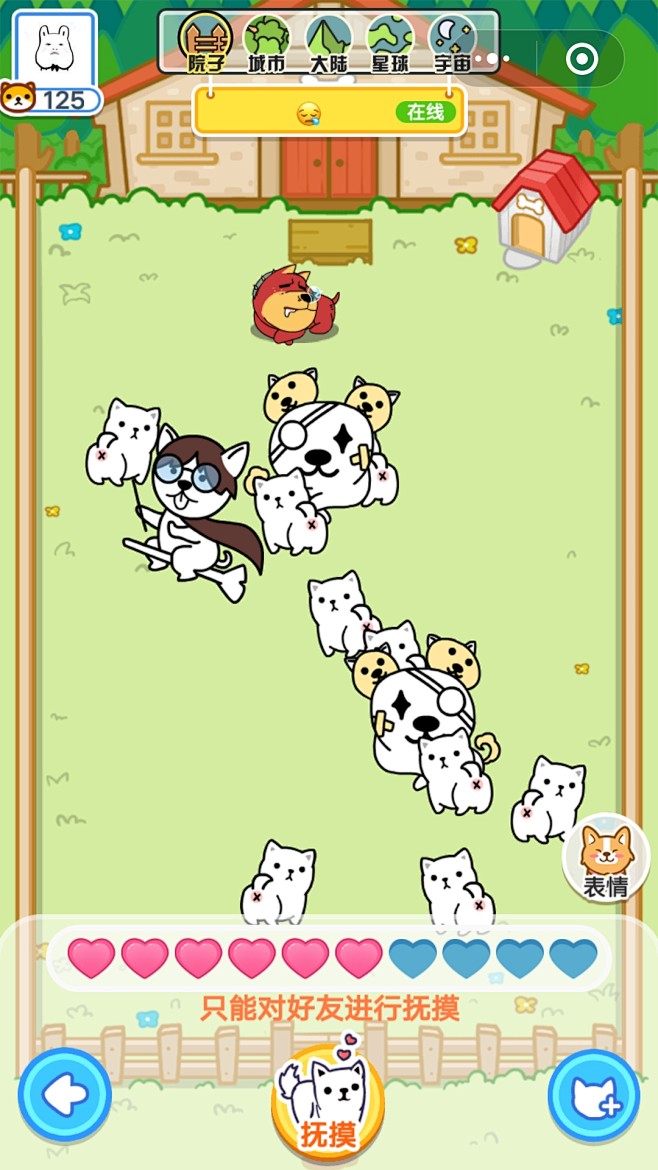Switch to the 星球 tab
Screen dimensions: 658x1170
[x=390, y=43]
